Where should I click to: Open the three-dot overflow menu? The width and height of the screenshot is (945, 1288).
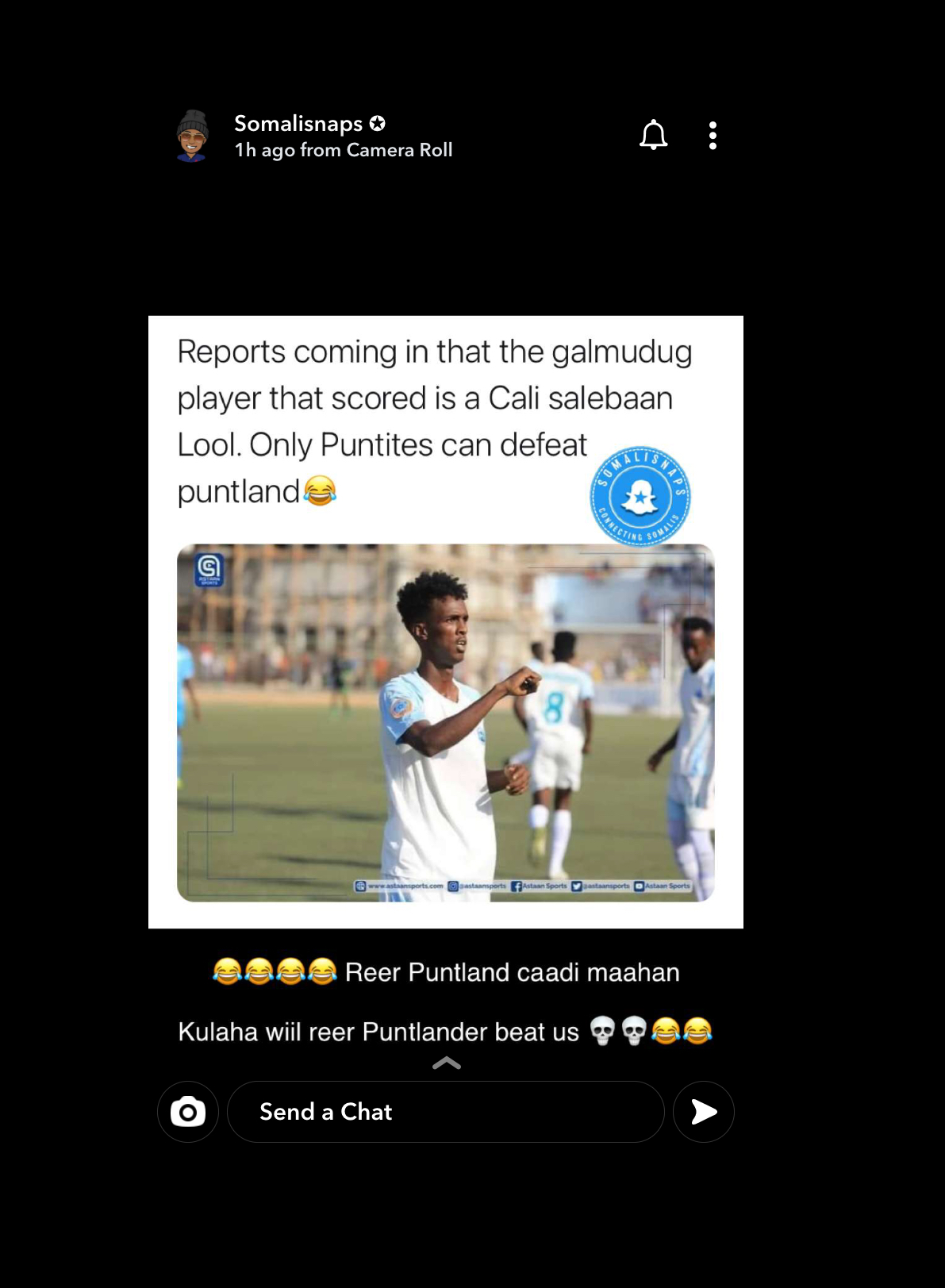(713, 136)
